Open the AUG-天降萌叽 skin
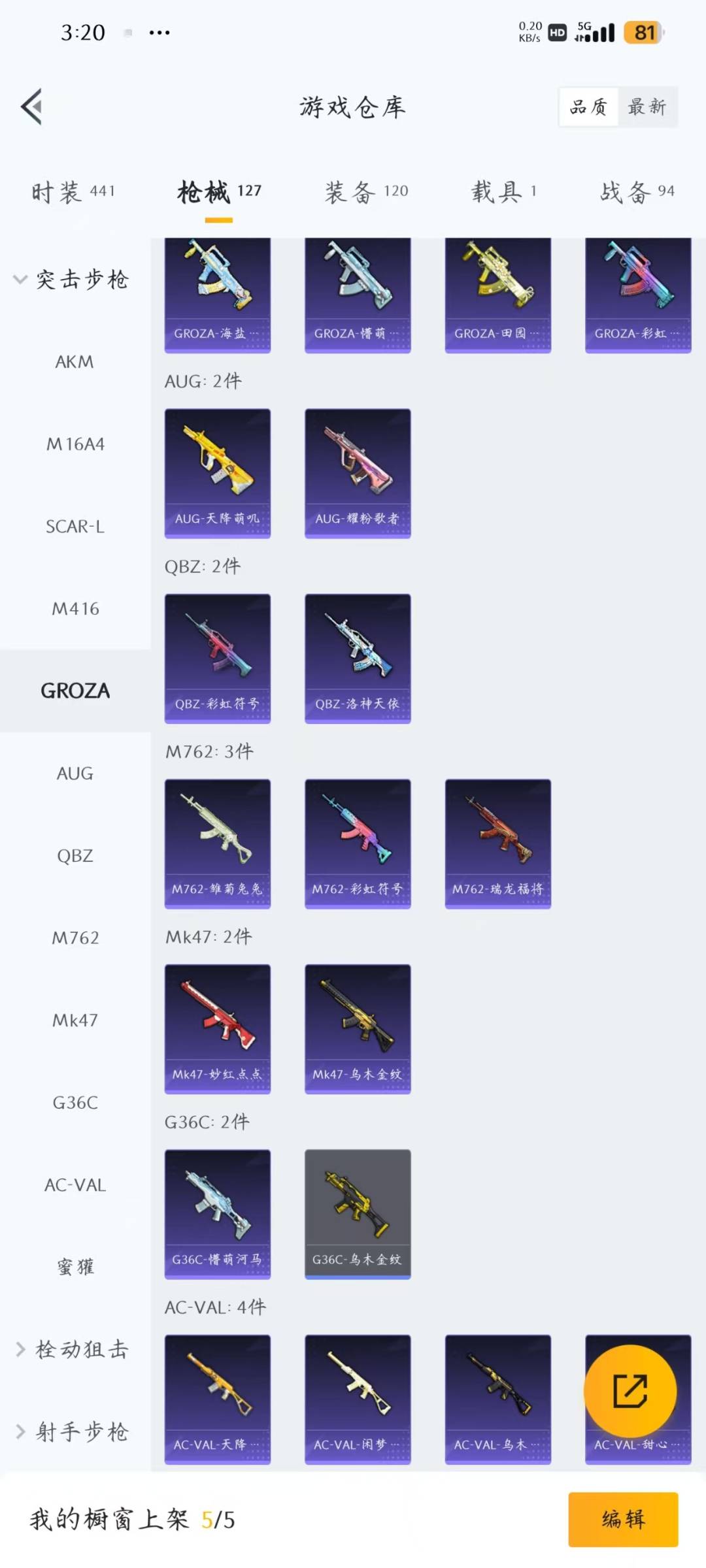The width and height of the screenshot is (706, 1568). 218,473
